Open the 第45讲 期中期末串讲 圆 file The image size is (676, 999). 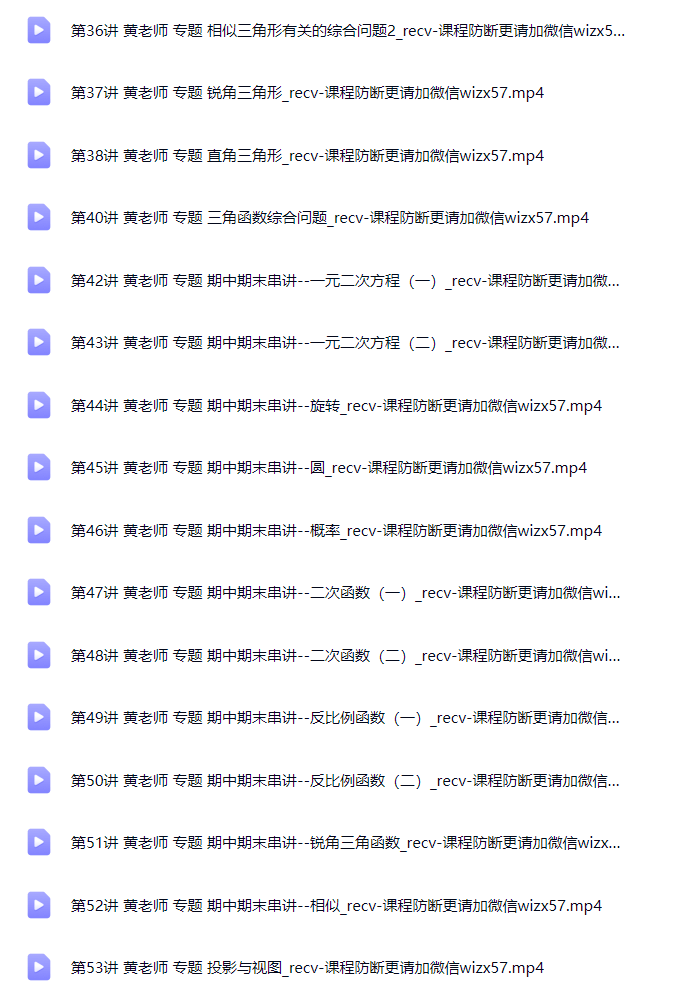[x=328, y=468]
